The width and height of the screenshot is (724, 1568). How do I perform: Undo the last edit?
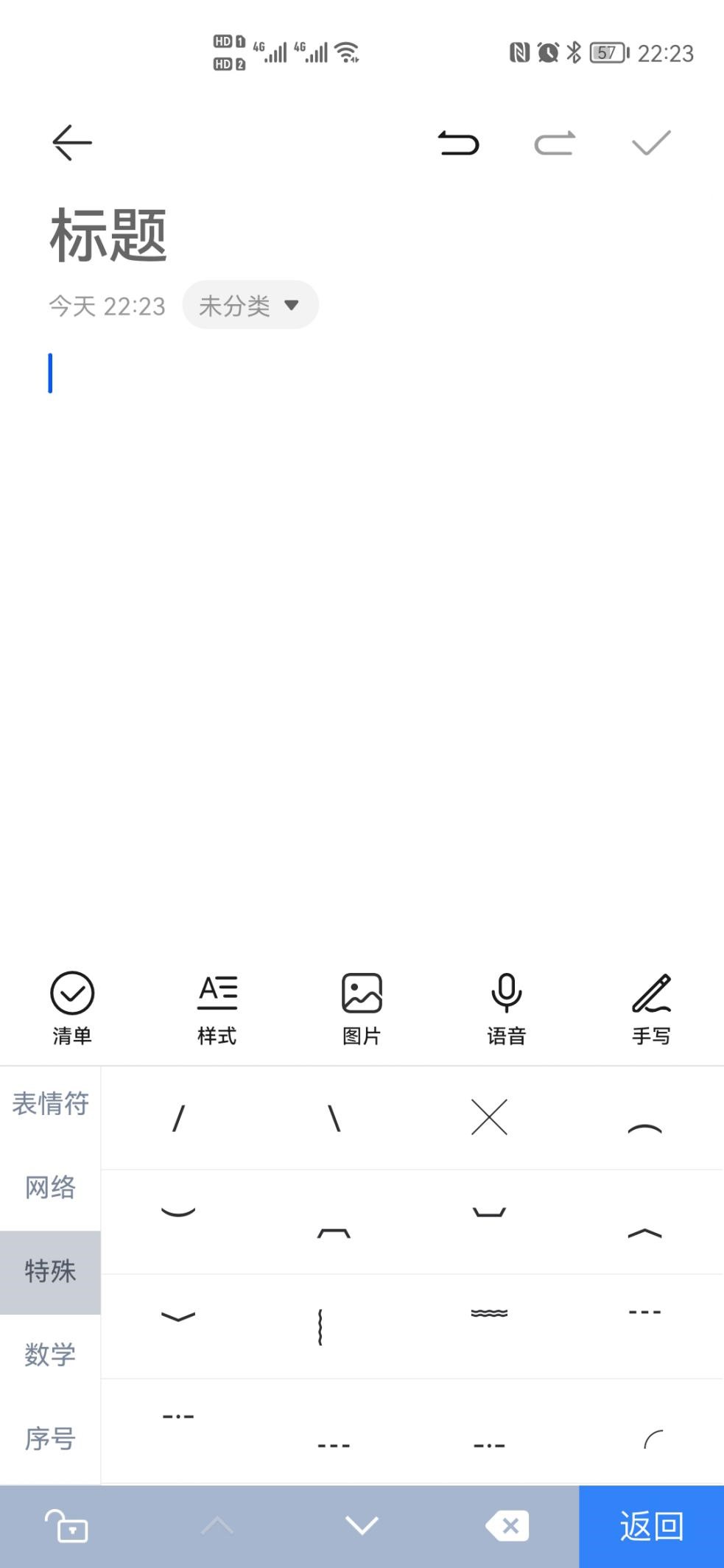(458, 143)
